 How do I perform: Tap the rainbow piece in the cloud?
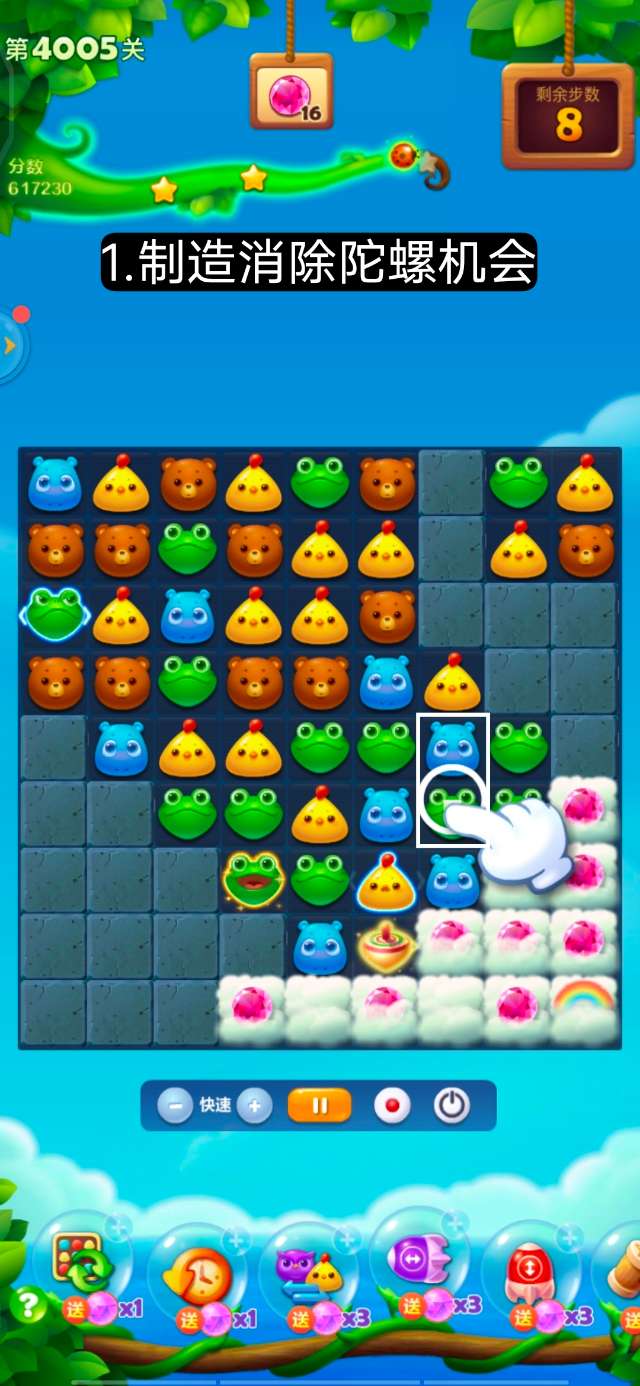pyautogui.click(x=584, y=1003)
